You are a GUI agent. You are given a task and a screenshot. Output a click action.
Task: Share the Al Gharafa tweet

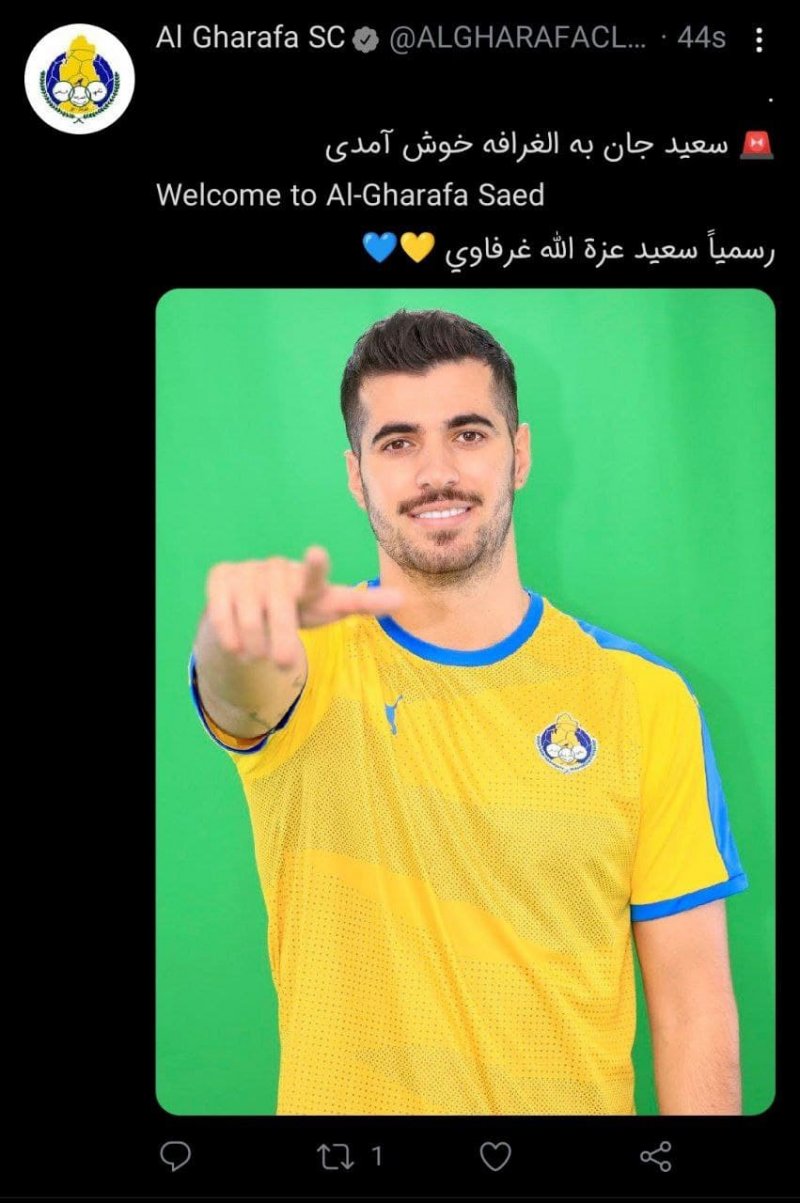click(x=655, y=1157)
